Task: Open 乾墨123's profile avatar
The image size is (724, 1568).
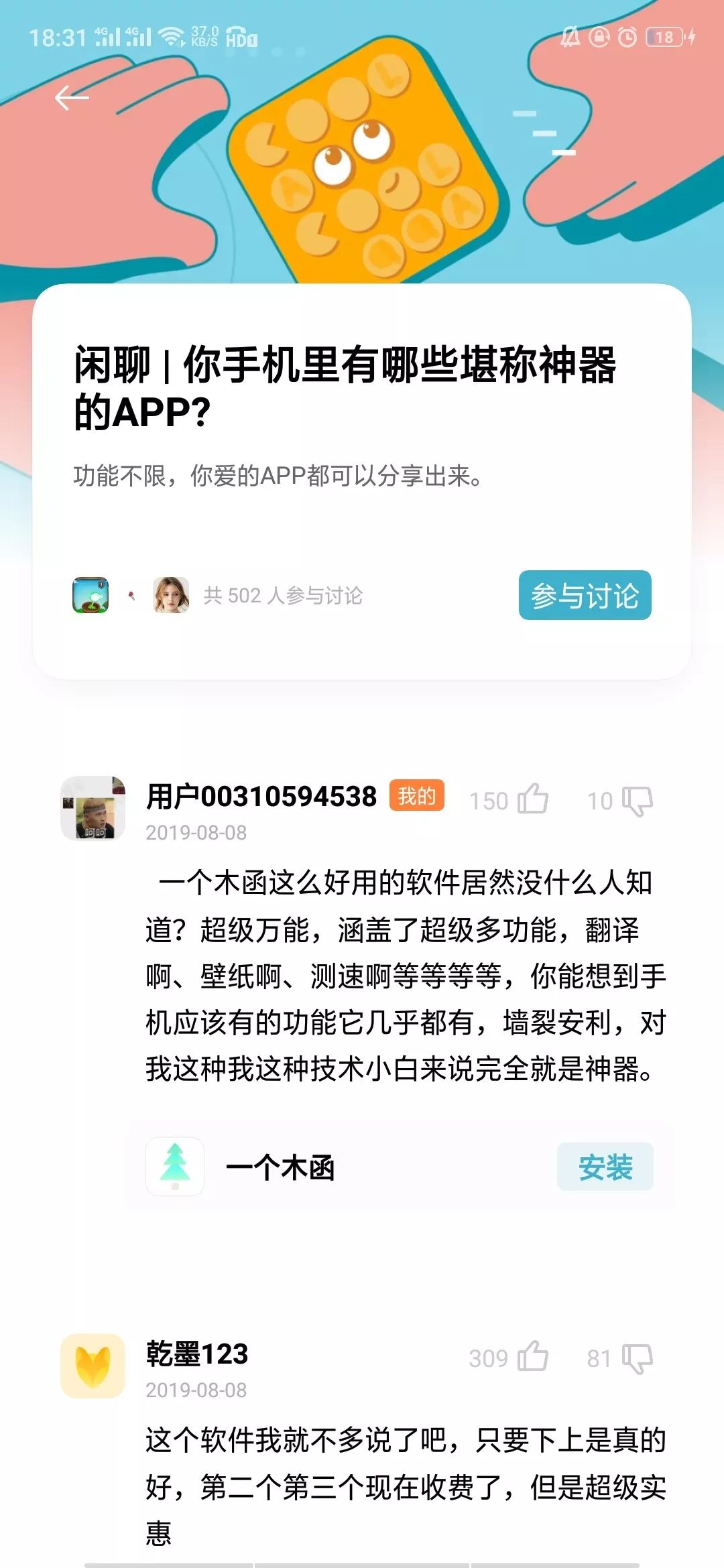Action: pyautogui.click(x=93, y=1366)
